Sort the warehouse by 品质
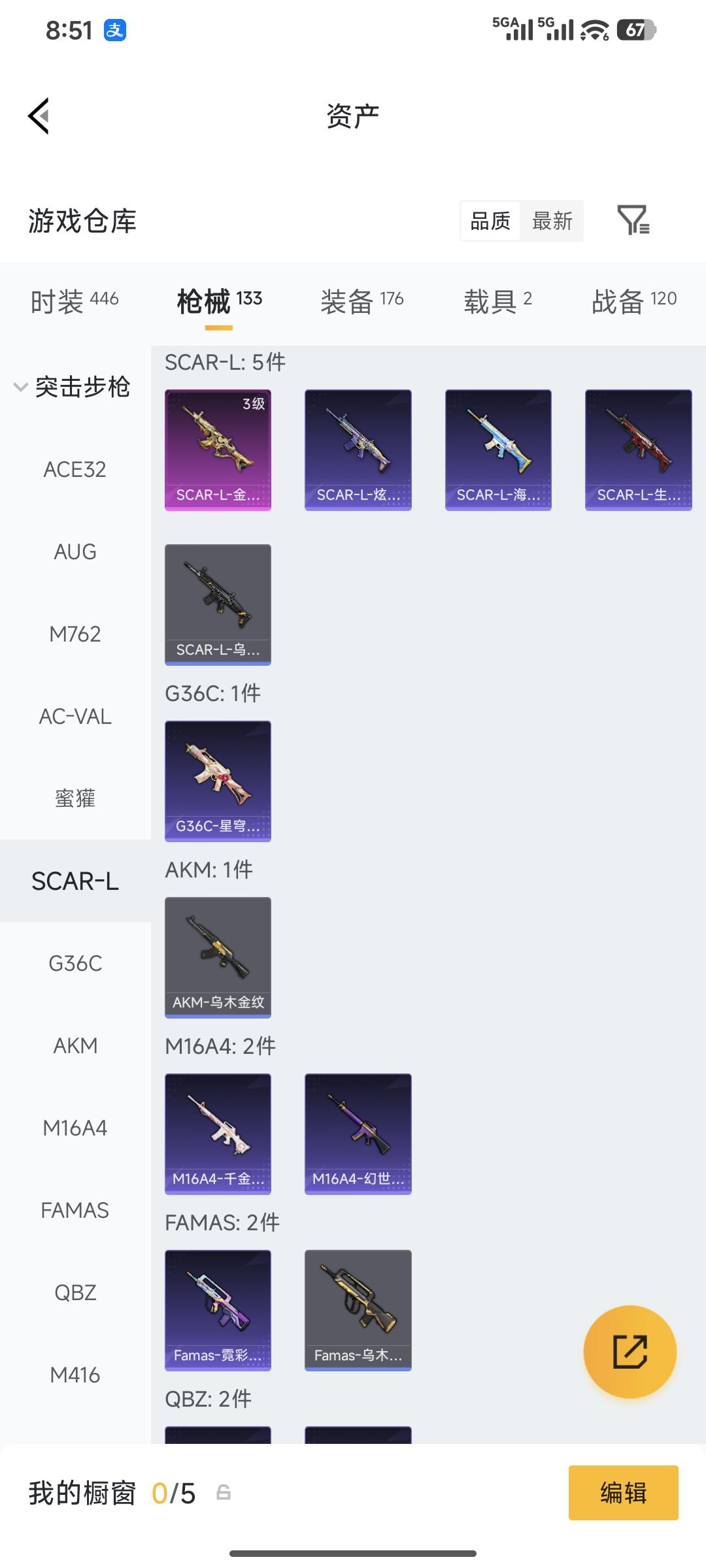Image resolution: width=706 pixels, height=1568 pixels. point(490,221)
